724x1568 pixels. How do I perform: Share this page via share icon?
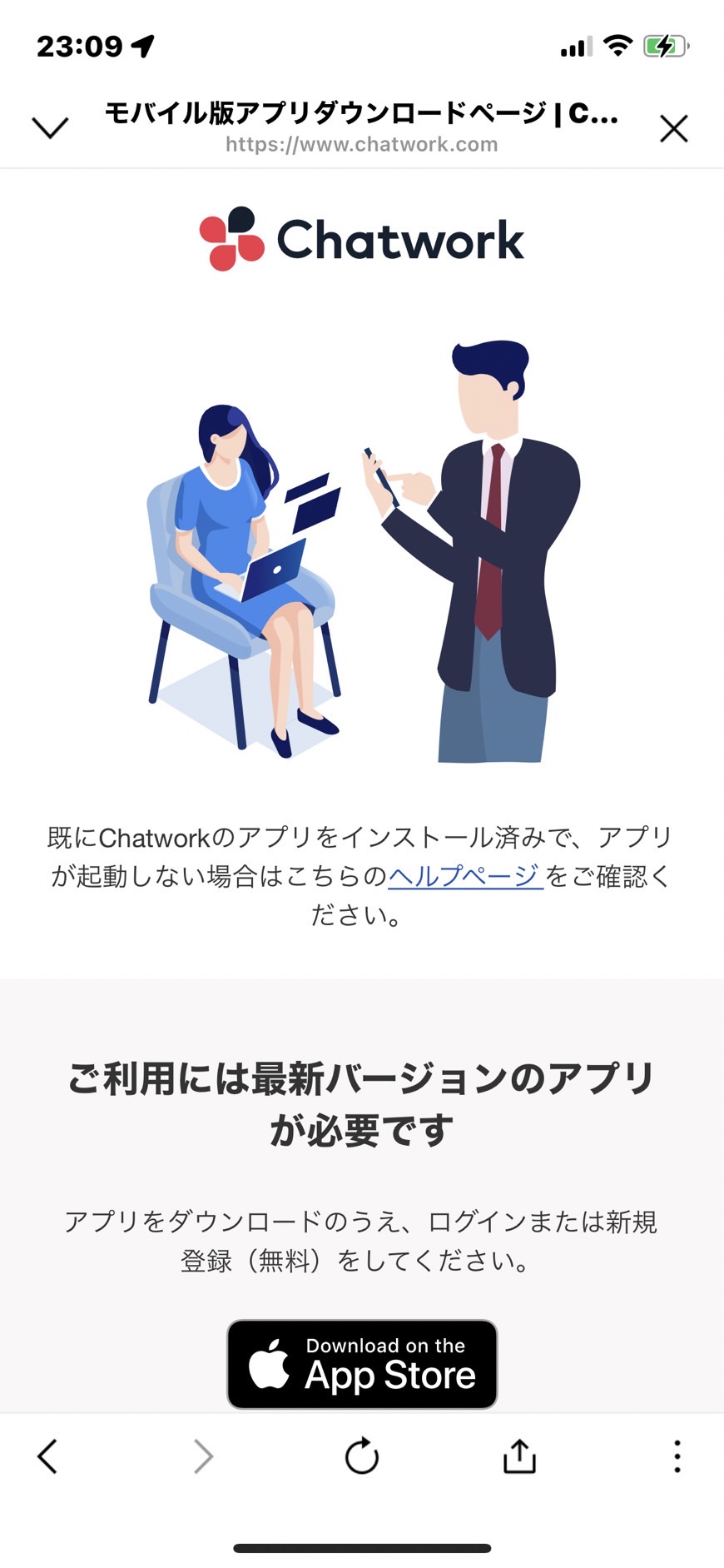[519, 1456]
